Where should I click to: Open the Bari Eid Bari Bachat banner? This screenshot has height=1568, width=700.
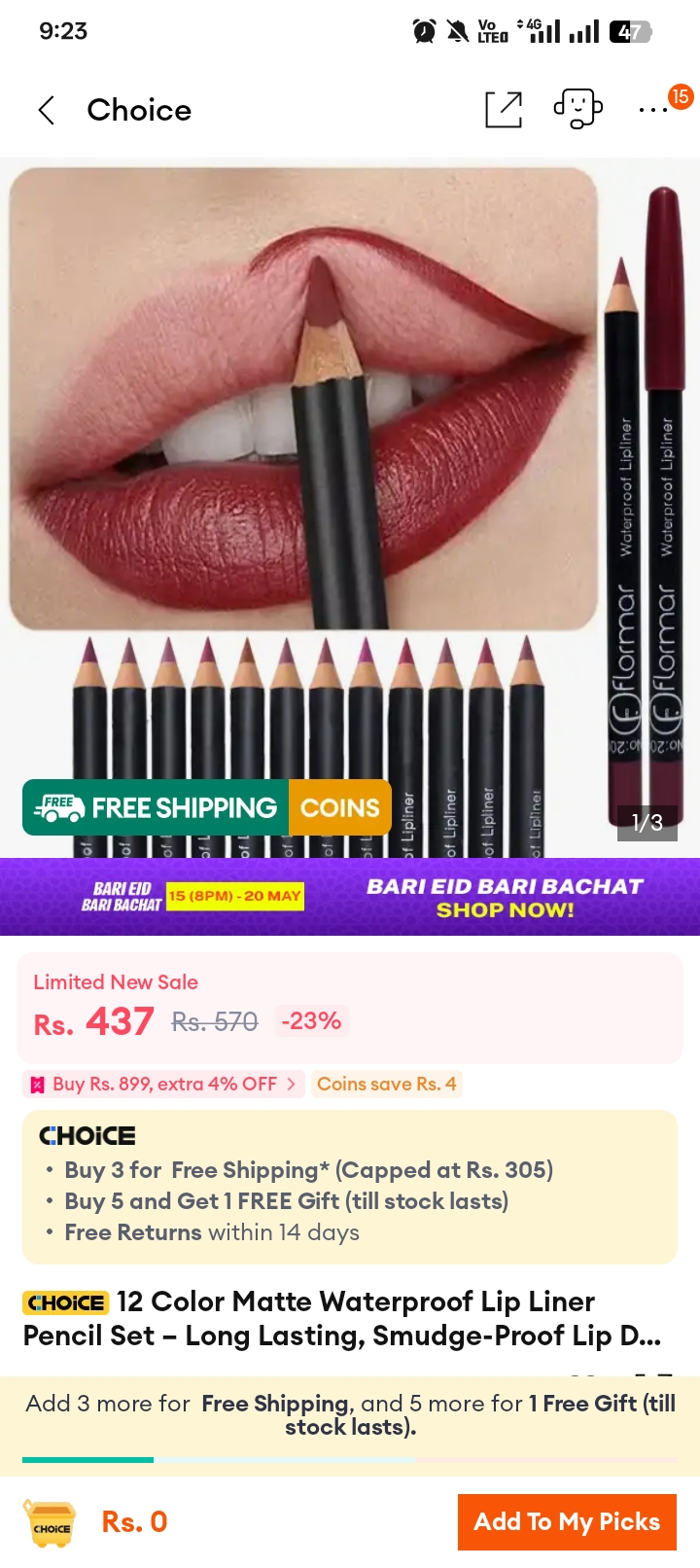[350, 897]
